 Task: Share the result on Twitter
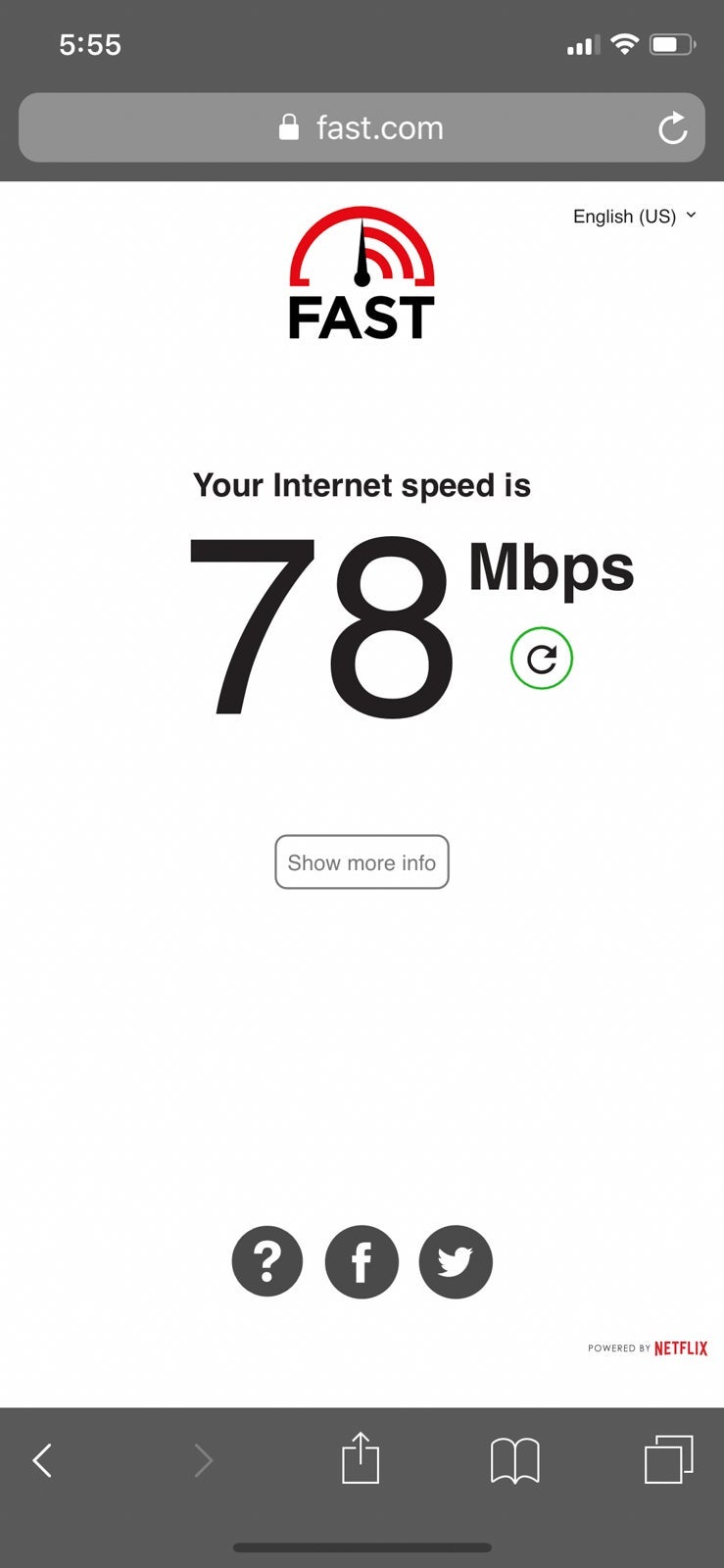coord(456,1261)
